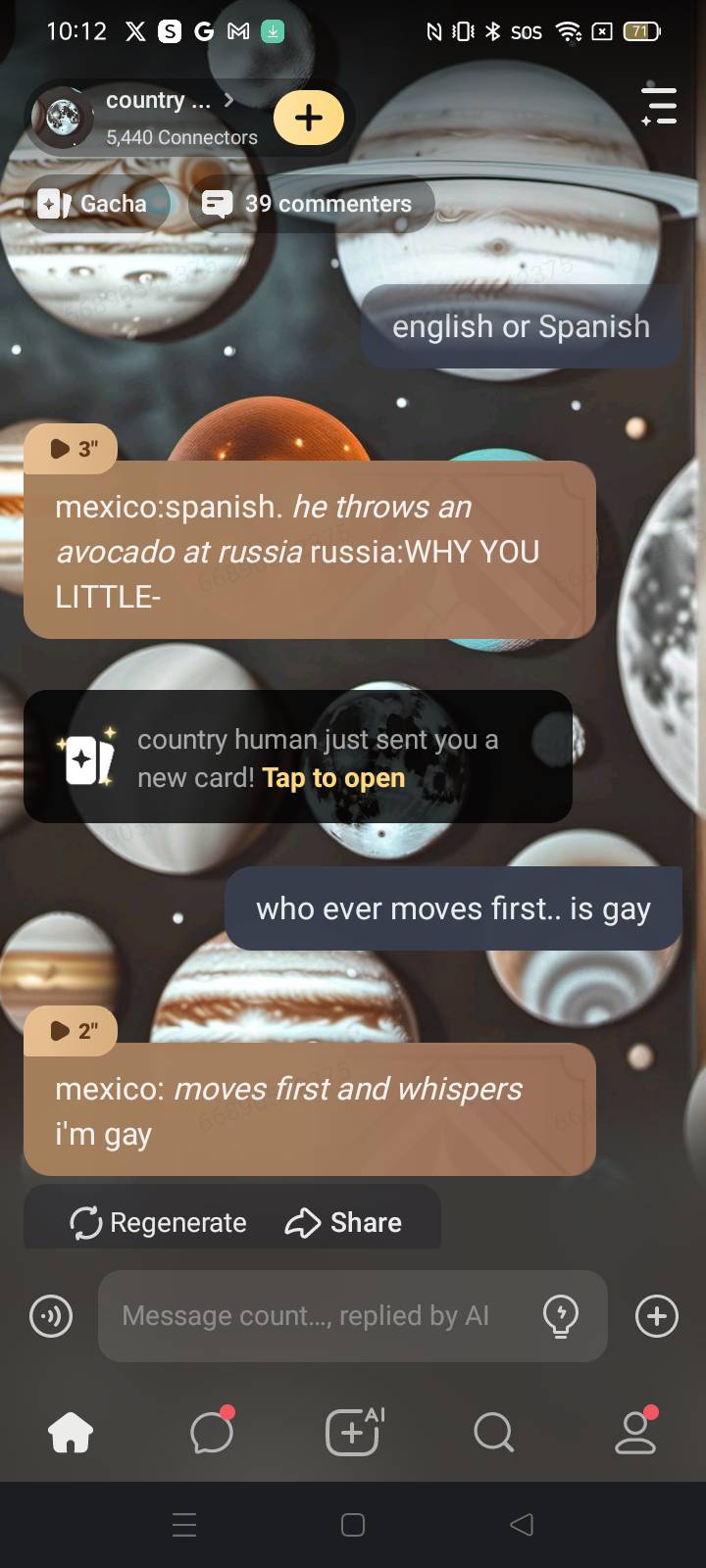Focus the message input field

click(x=314, y=1316)
